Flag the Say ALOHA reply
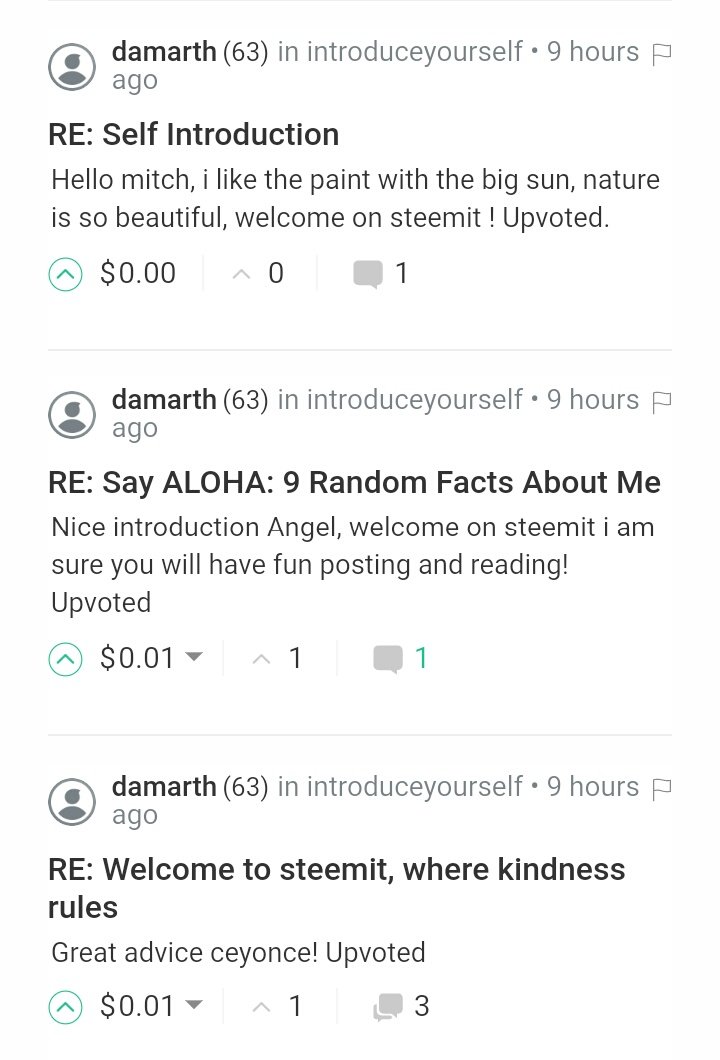Screen dimensions: 720x1060 [x=661, y=402]
